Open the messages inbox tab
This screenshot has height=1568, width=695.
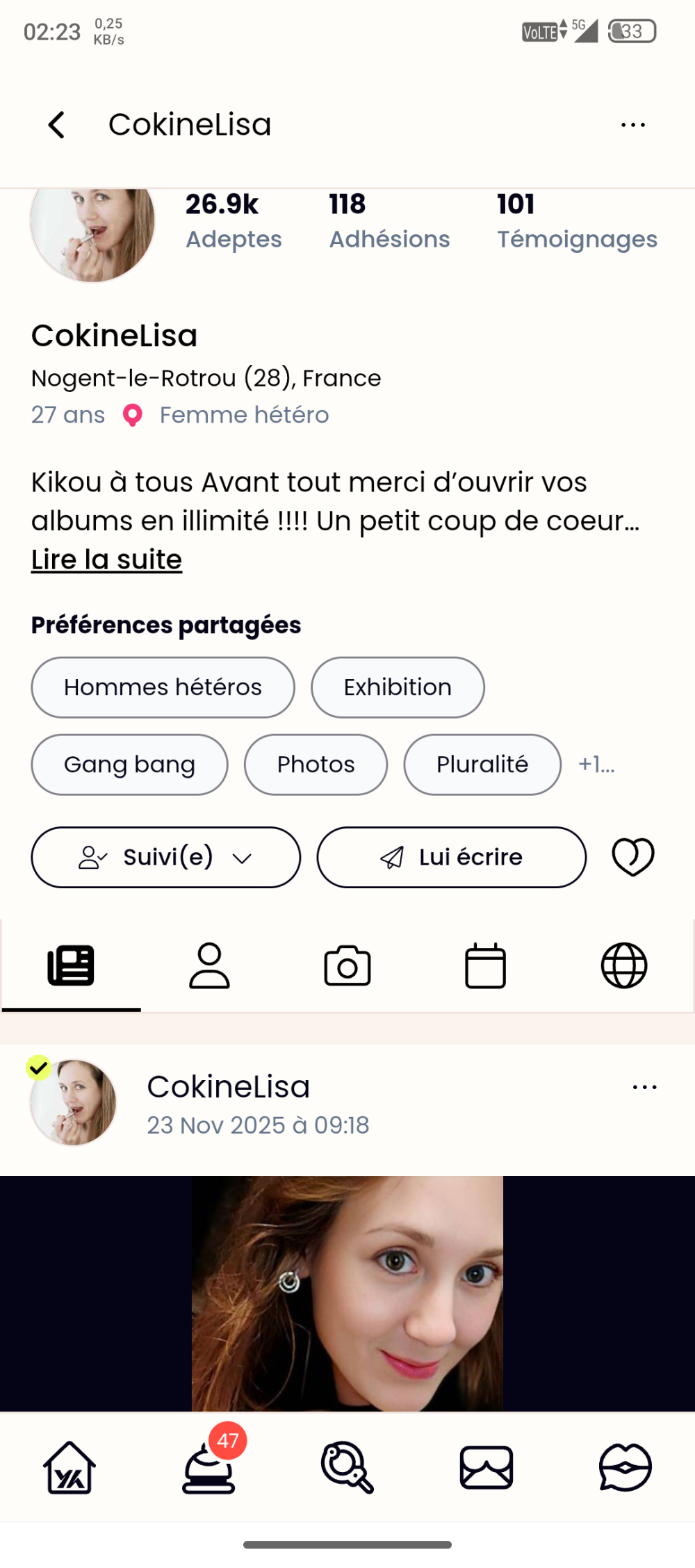[x=486, y=1467]
